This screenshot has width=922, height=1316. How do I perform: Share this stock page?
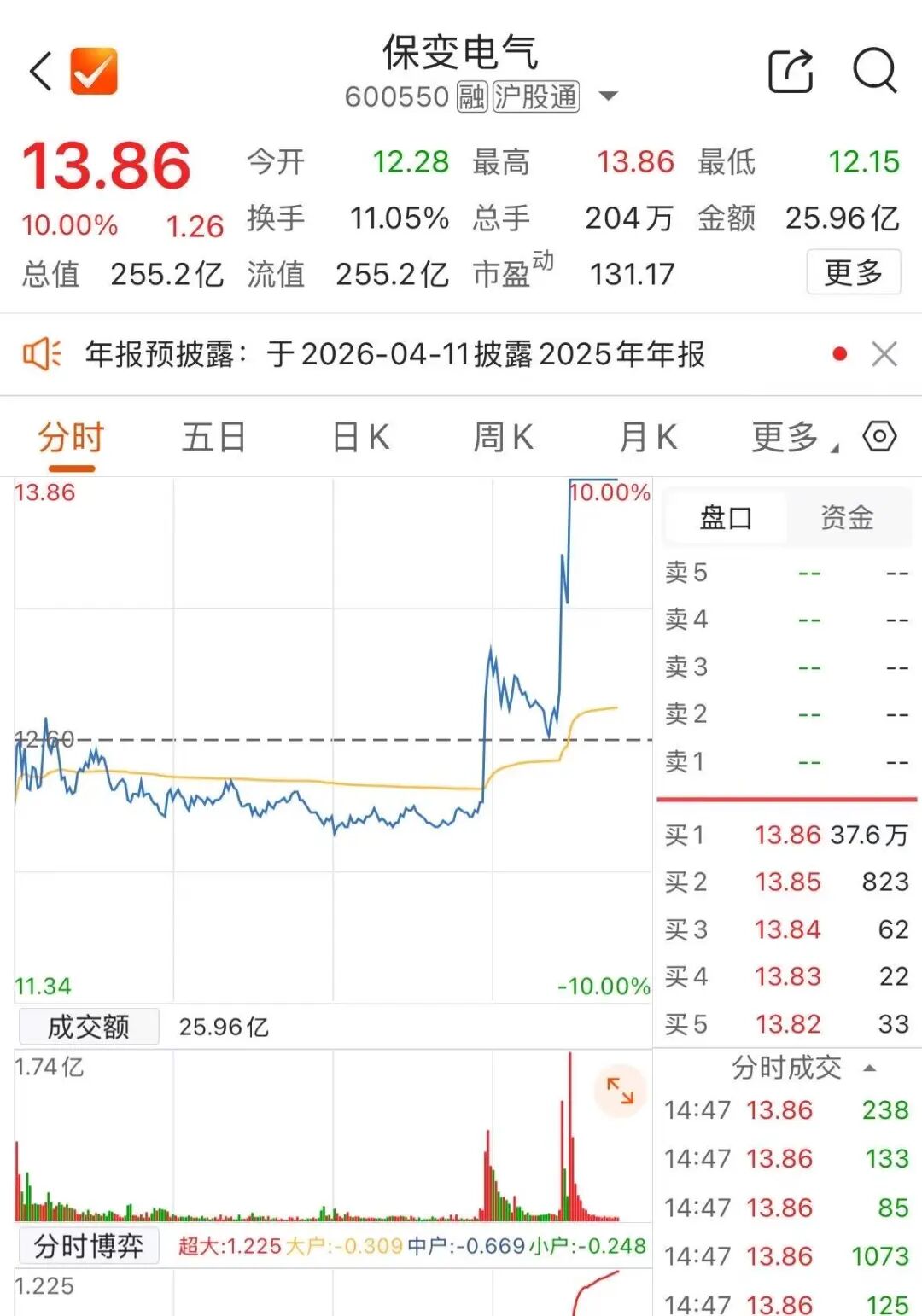[790, 71]
